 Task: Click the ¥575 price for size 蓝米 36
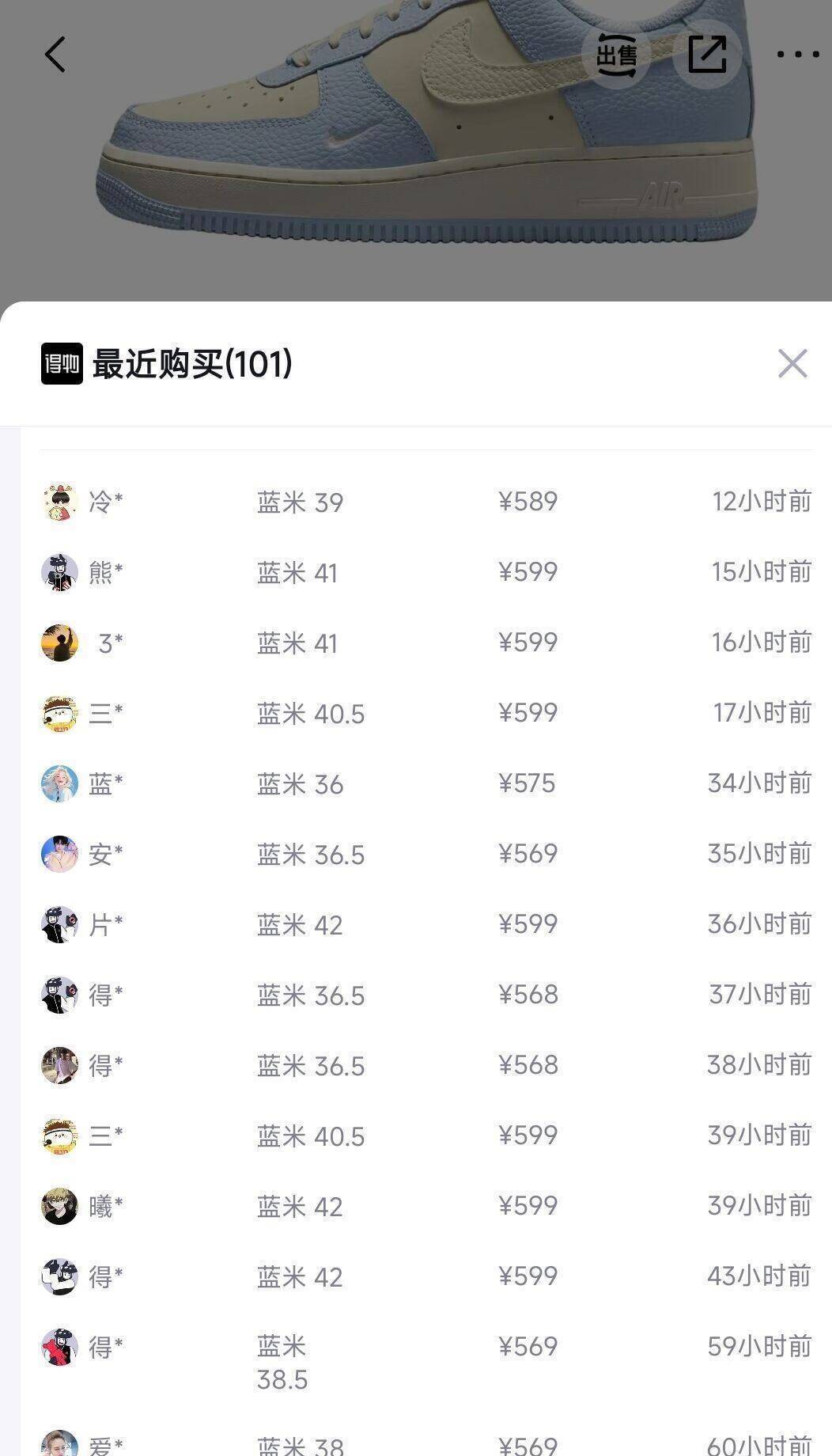click(528, 784)
